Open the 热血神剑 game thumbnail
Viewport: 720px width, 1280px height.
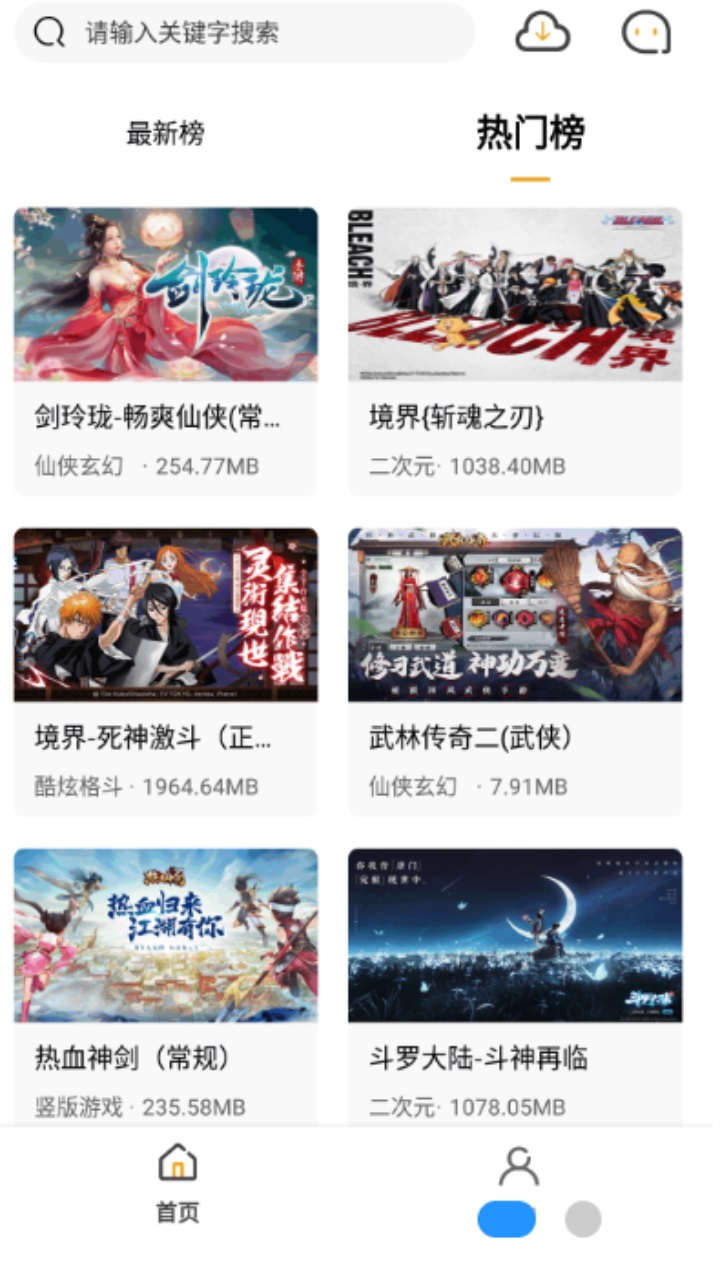point(166,937)
